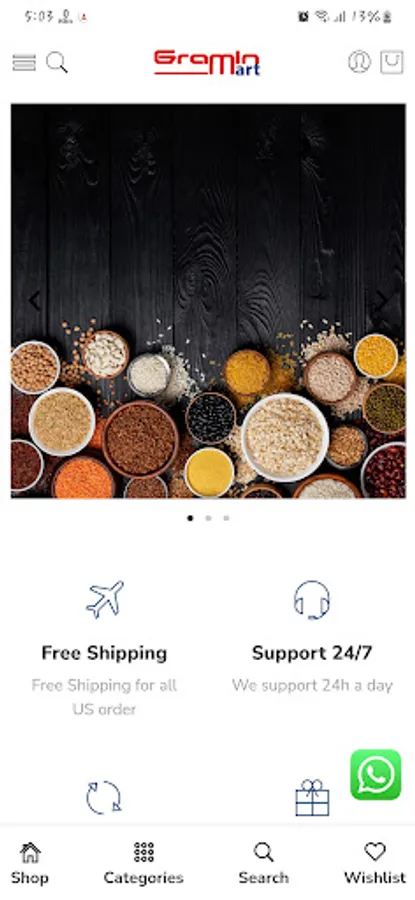415x900 pixels.
Task: Jump to the third carousel dot
Action: point(226,518)
